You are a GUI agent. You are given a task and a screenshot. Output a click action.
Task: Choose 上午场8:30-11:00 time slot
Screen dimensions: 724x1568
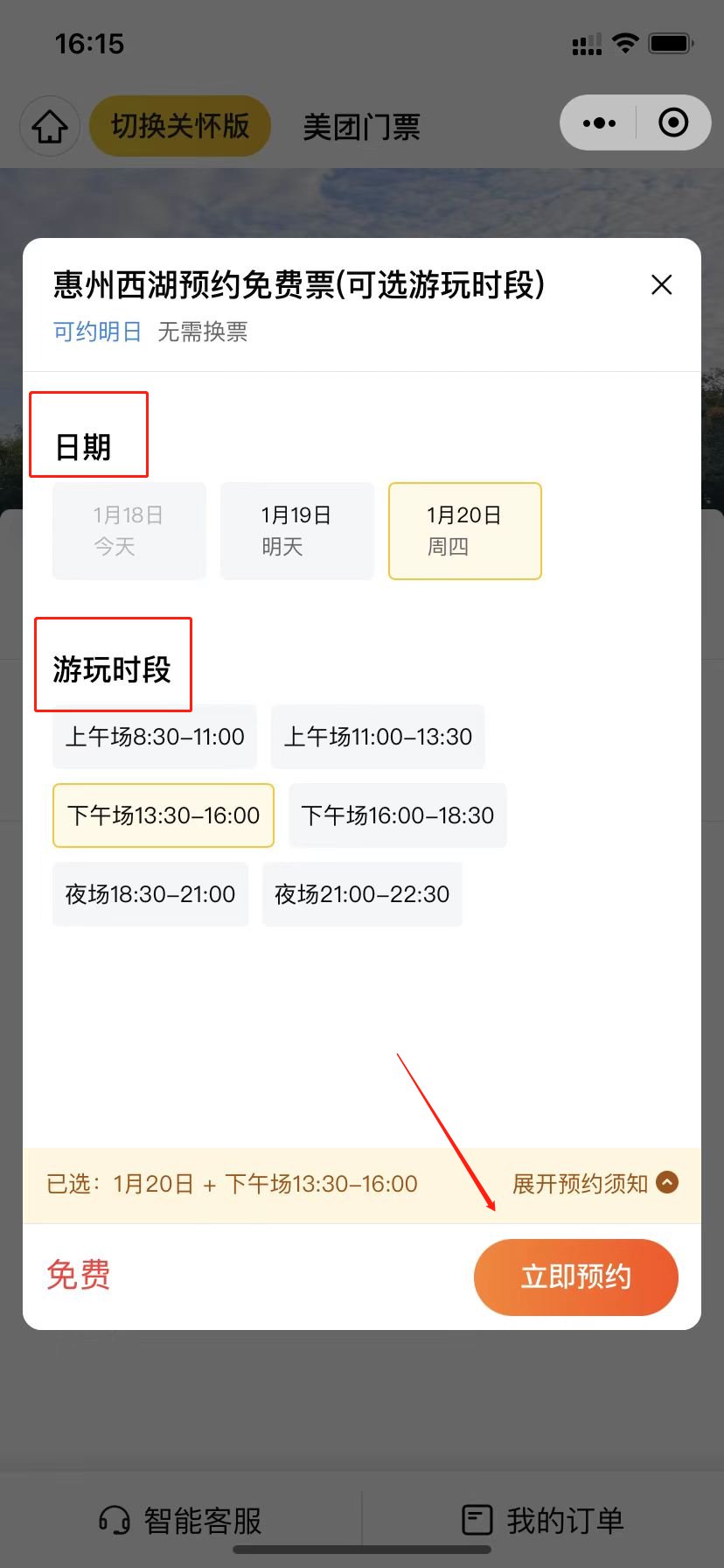(x=155, y=737)
